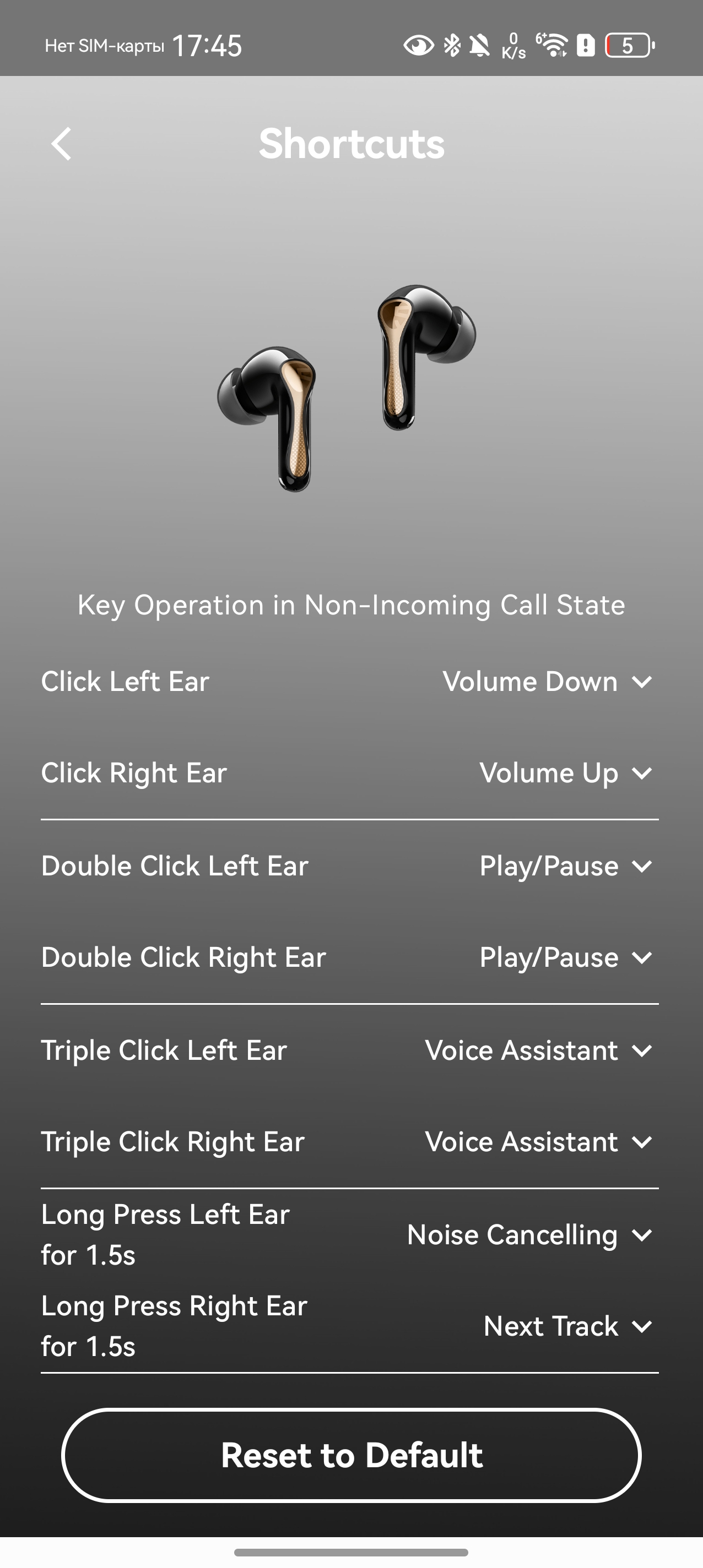Change the Triple Click Right Ear action

(538, 1142)
